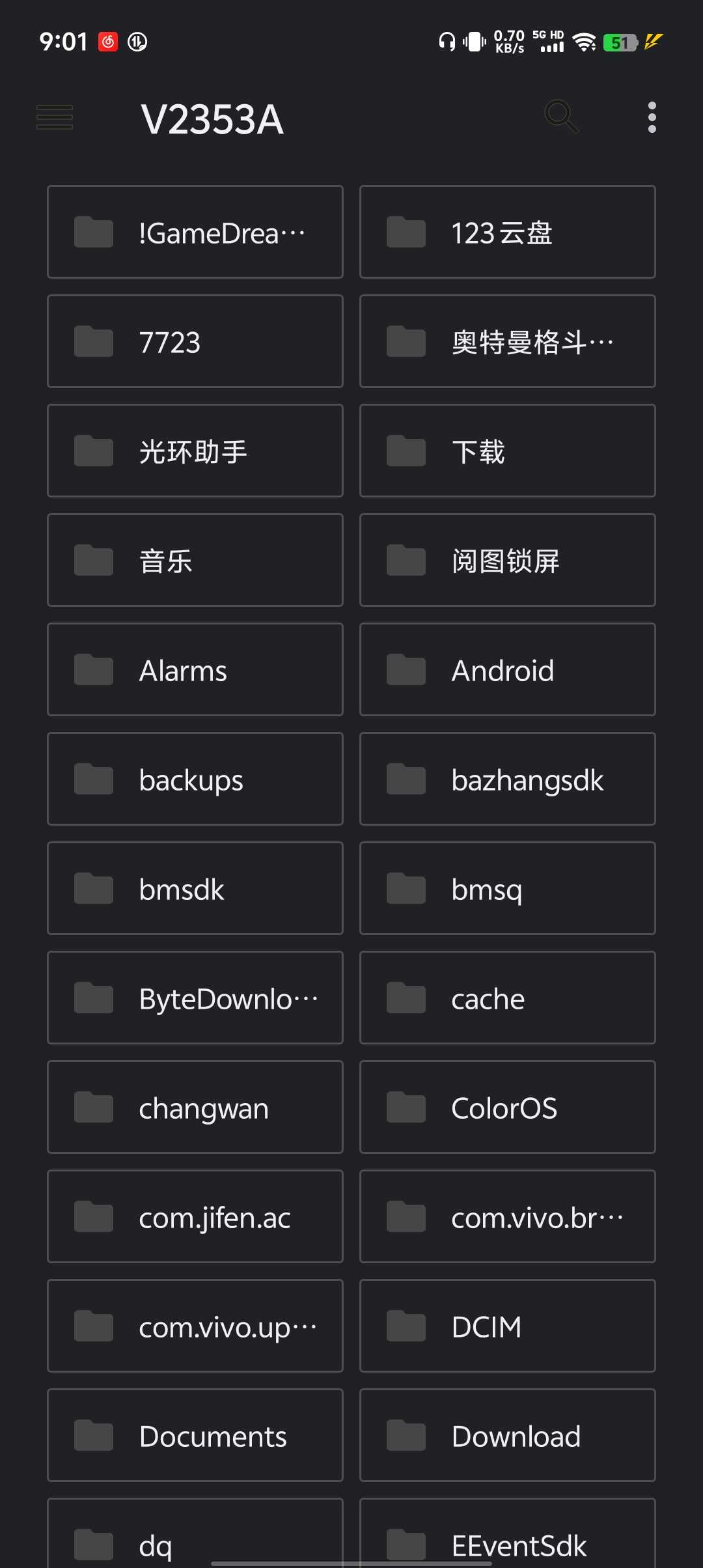The height and width of the screenshot is (1568, 703).
Task: Open the 下载 folder
Action: 507,451
